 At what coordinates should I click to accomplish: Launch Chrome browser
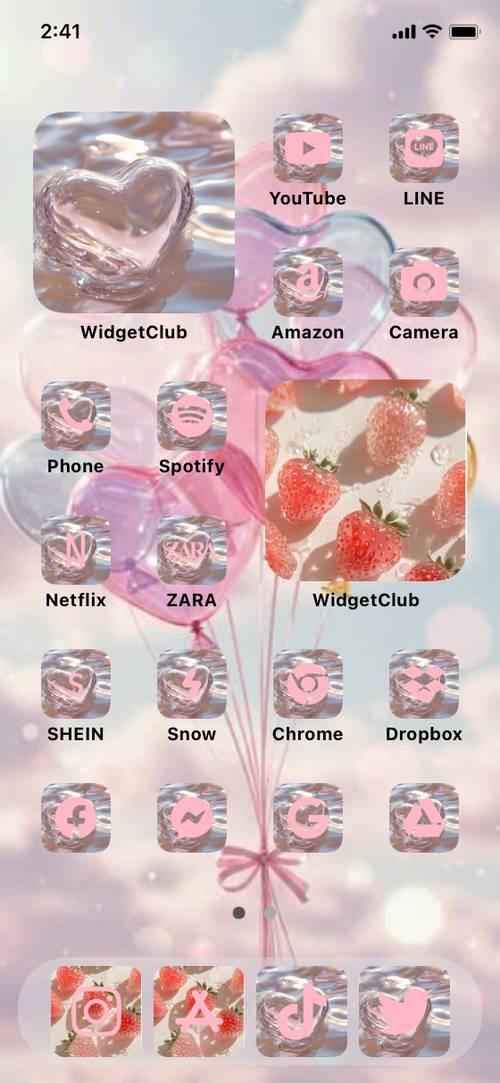(x=307, y=684)
